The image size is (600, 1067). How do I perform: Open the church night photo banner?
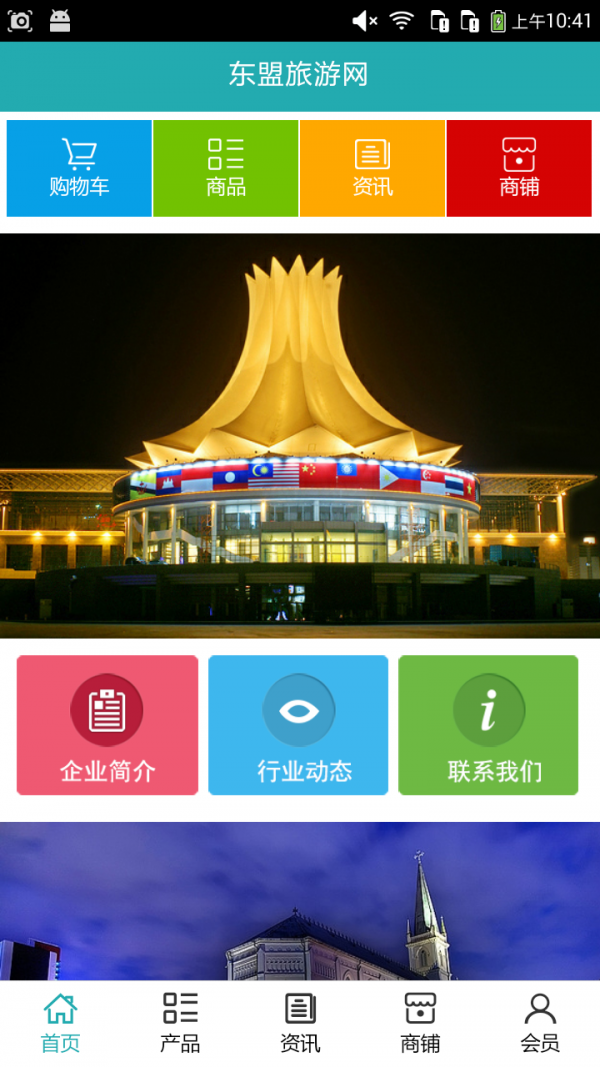click(300, 900)
